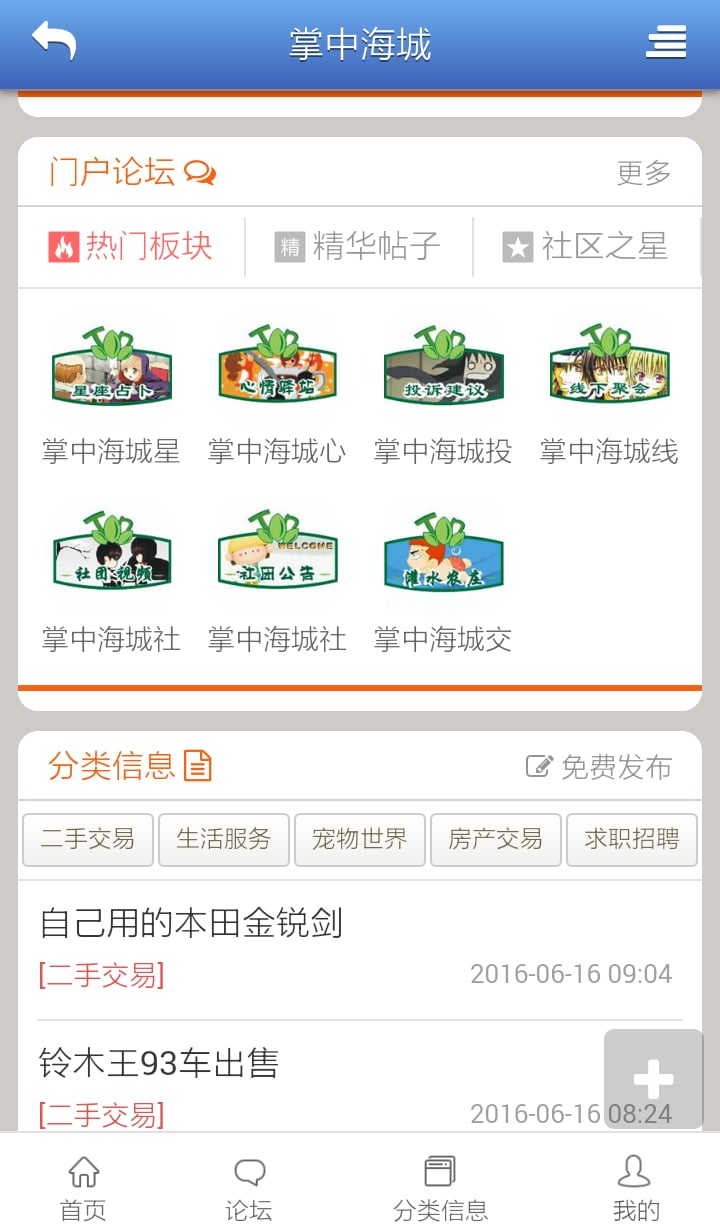Switch to the 精华帖子 tab
720x1228 pixels.
click(357, 246)
